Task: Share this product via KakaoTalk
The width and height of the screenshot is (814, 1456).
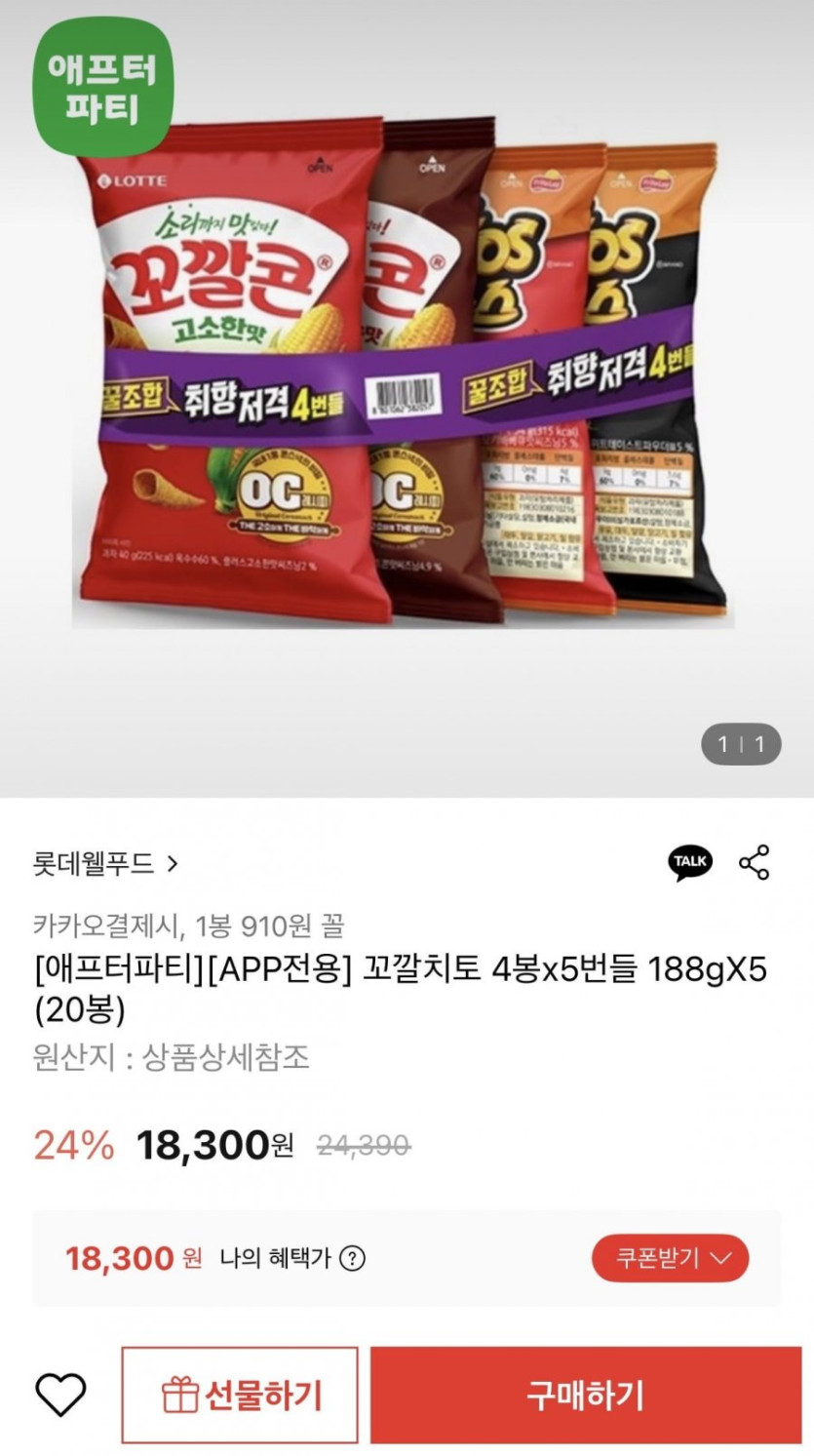Action: 689,862
